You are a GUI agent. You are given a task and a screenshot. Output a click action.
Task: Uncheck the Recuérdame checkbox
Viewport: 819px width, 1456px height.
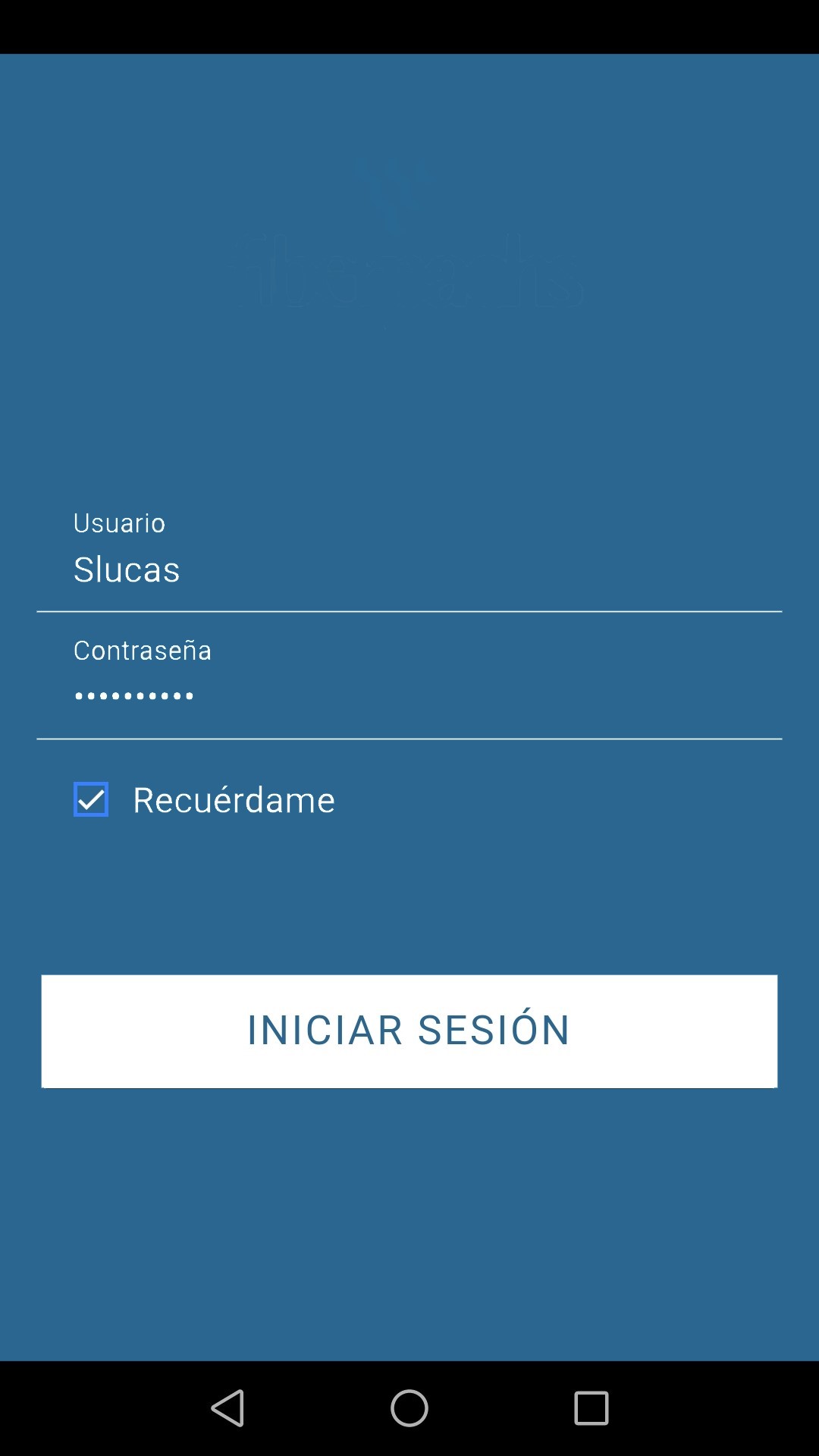(x=91, y=799)
